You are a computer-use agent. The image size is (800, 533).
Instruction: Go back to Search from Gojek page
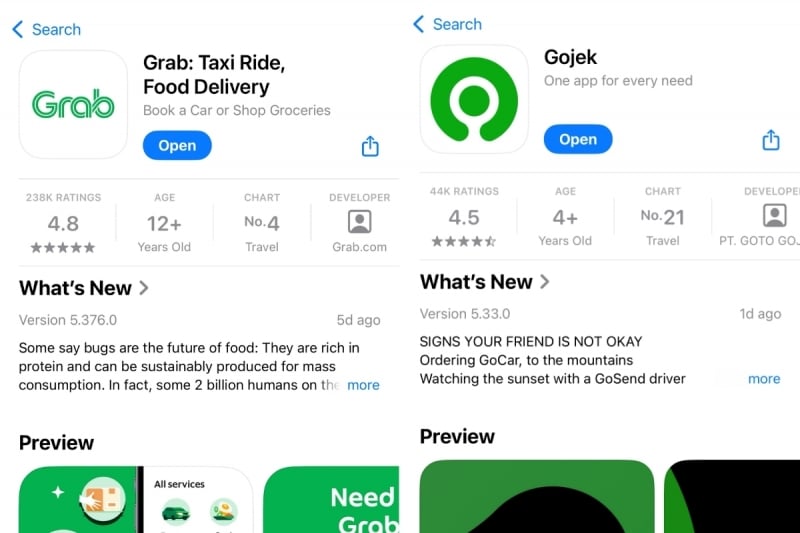pos(447,24)
